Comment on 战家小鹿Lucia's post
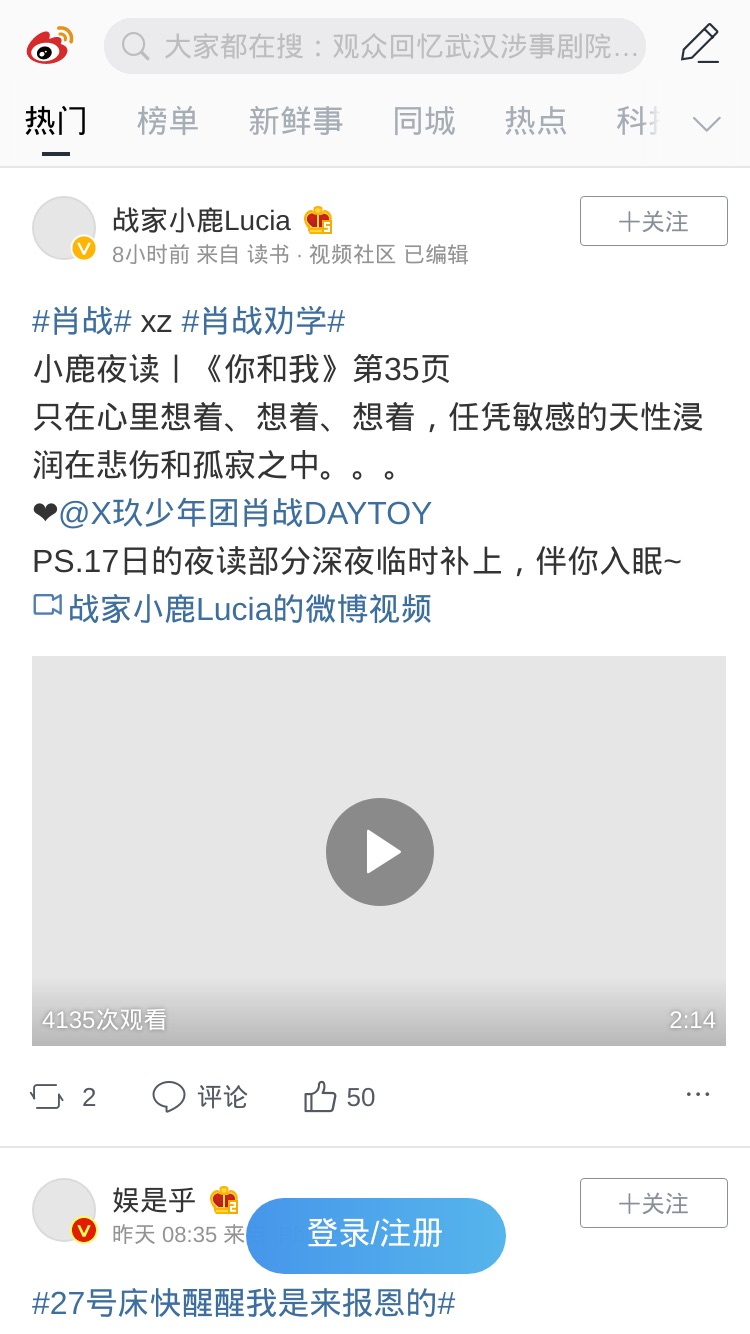The height and width of the screenshot is (1334, 750). 200,1097
